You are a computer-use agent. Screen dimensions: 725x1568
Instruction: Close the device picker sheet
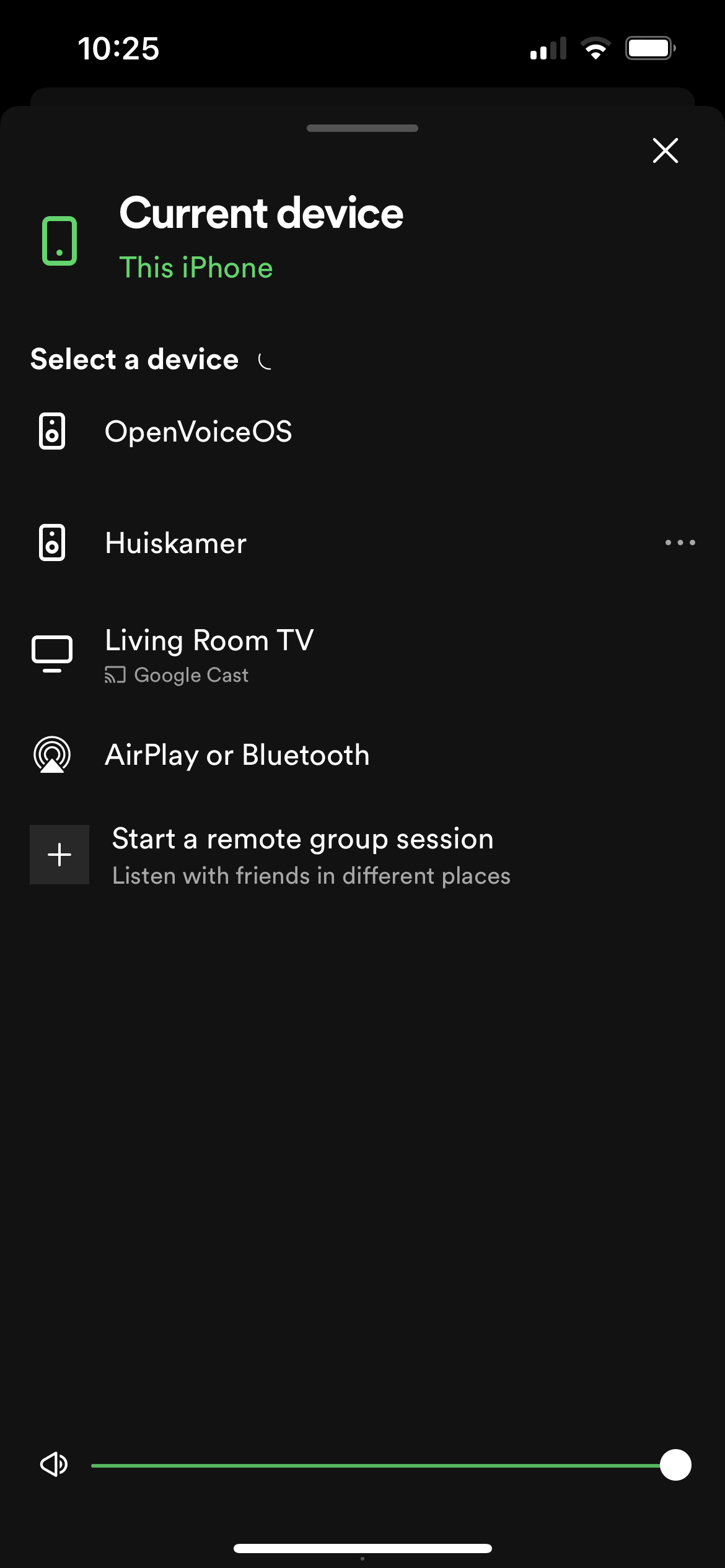[665, 150]
